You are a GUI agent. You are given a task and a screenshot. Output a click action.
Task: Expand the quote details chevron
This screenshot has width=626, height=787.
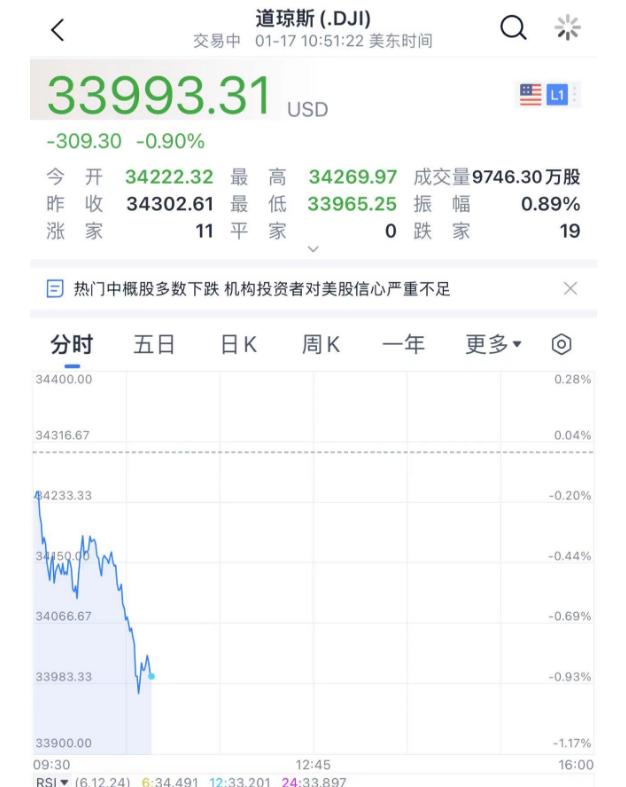[314, 248]
